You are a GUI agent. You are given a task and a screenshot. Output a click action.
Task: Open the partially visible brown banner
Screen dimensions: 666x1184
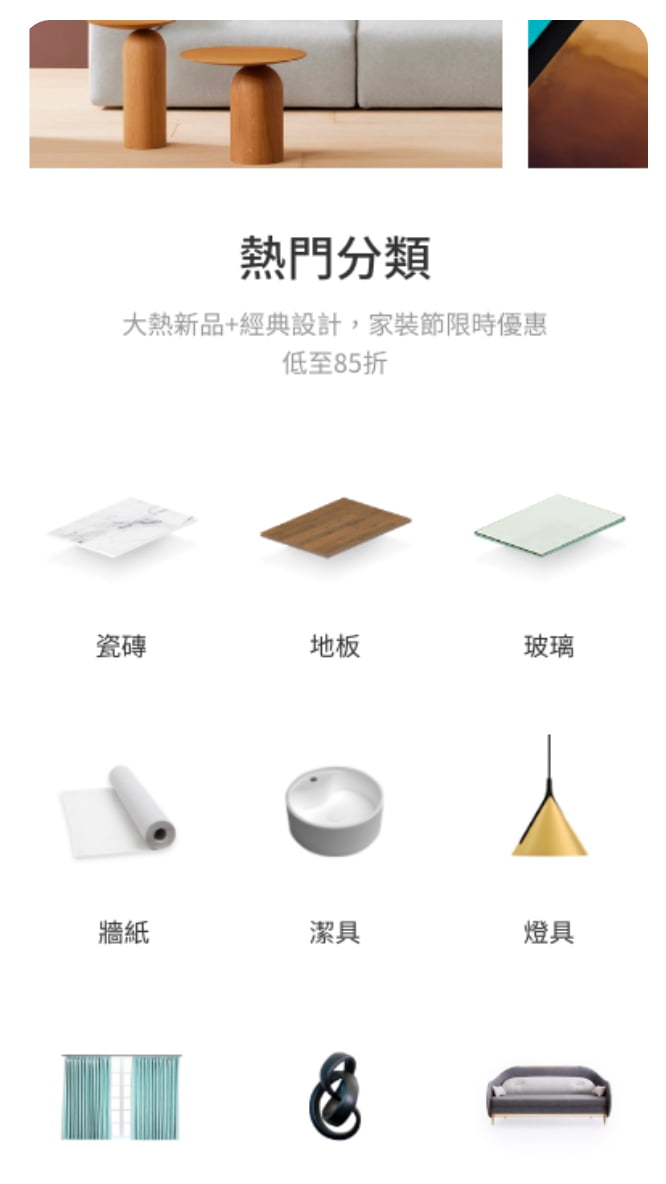tap(587, 94)
